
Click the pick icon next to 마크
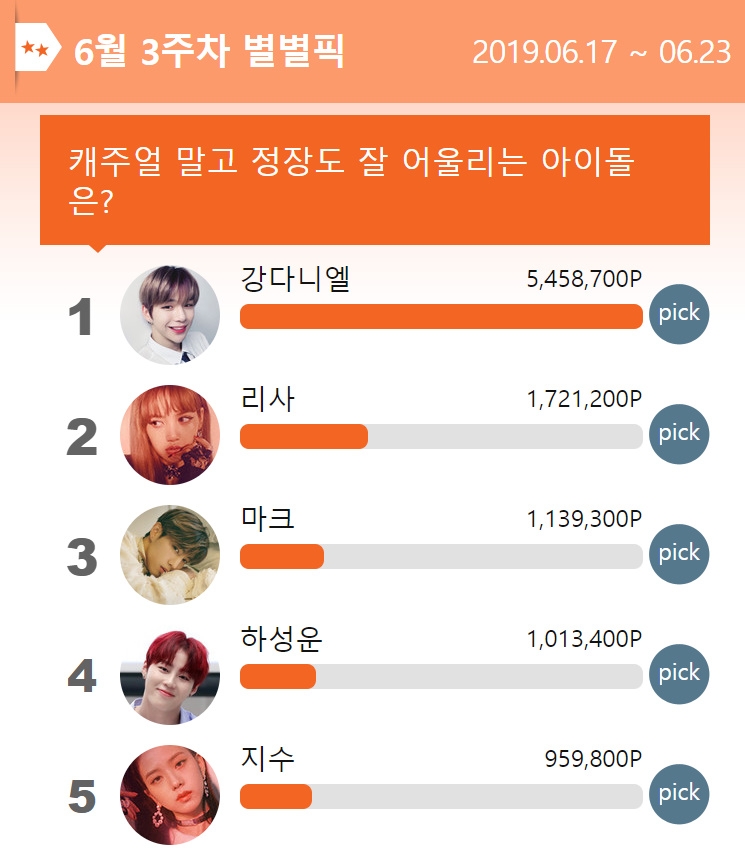click(679, 553)
